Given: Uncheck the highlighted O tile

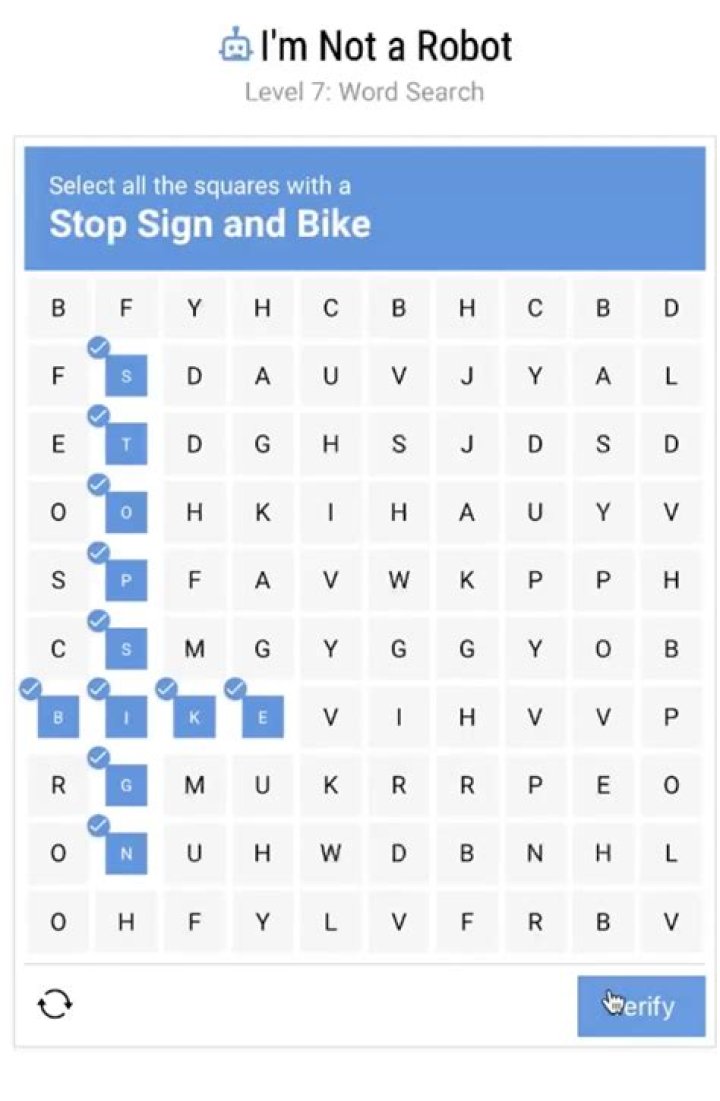Looking at the screenshot, I should (x=126, y=512).
